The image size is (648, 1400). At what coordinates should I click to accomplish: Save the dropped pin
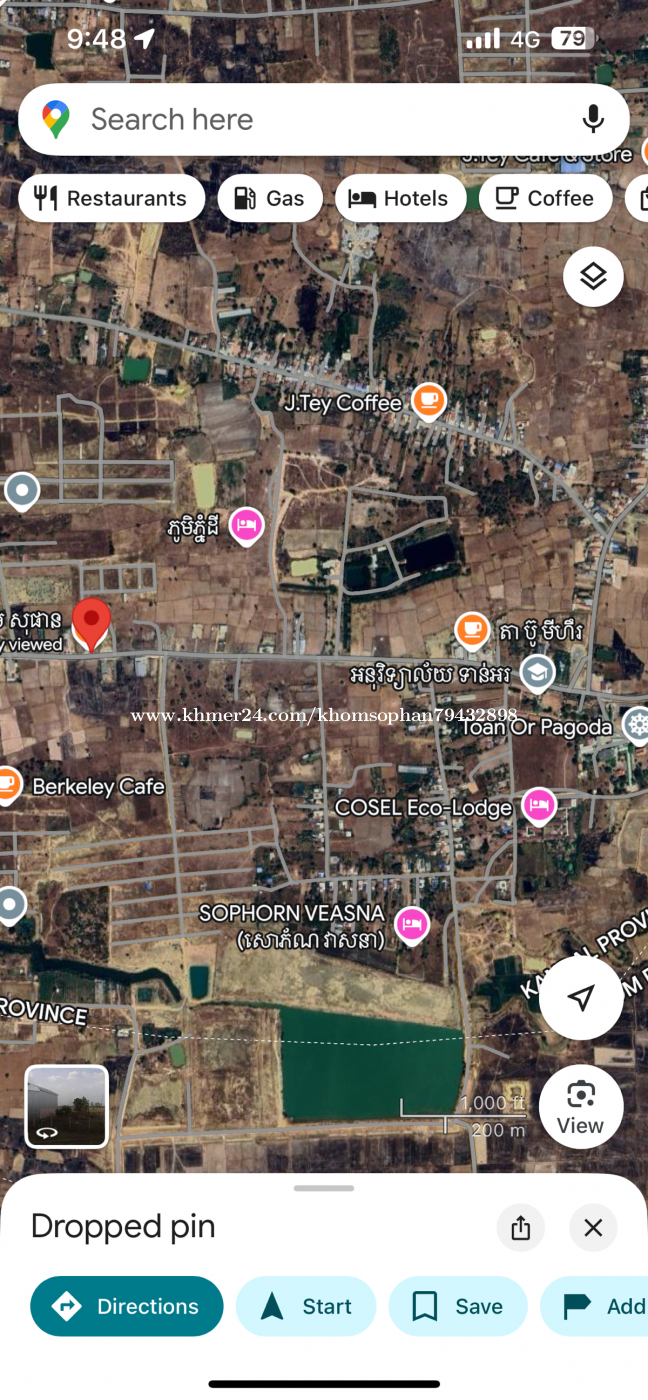click(458, 1306)
